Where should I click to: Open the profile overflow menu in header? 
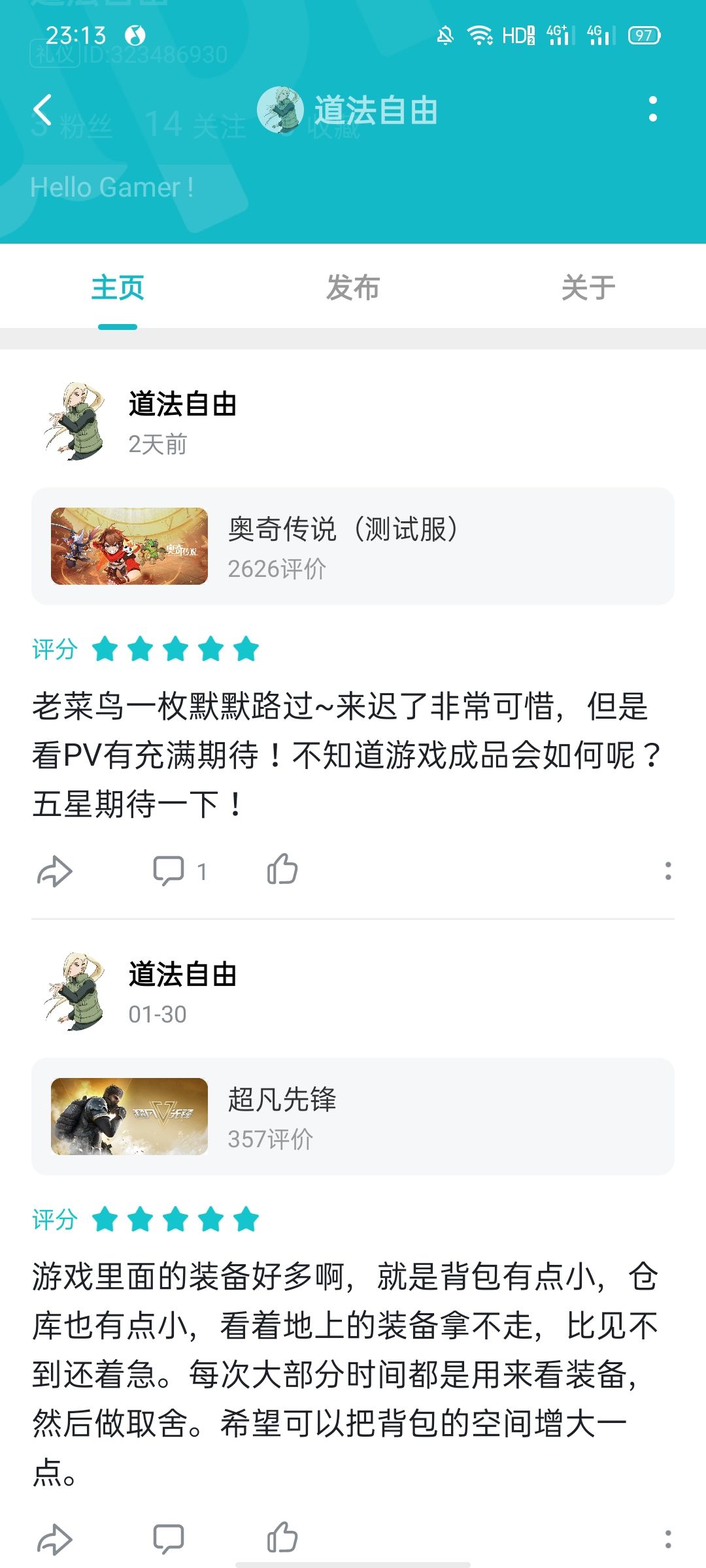(652, 109)
